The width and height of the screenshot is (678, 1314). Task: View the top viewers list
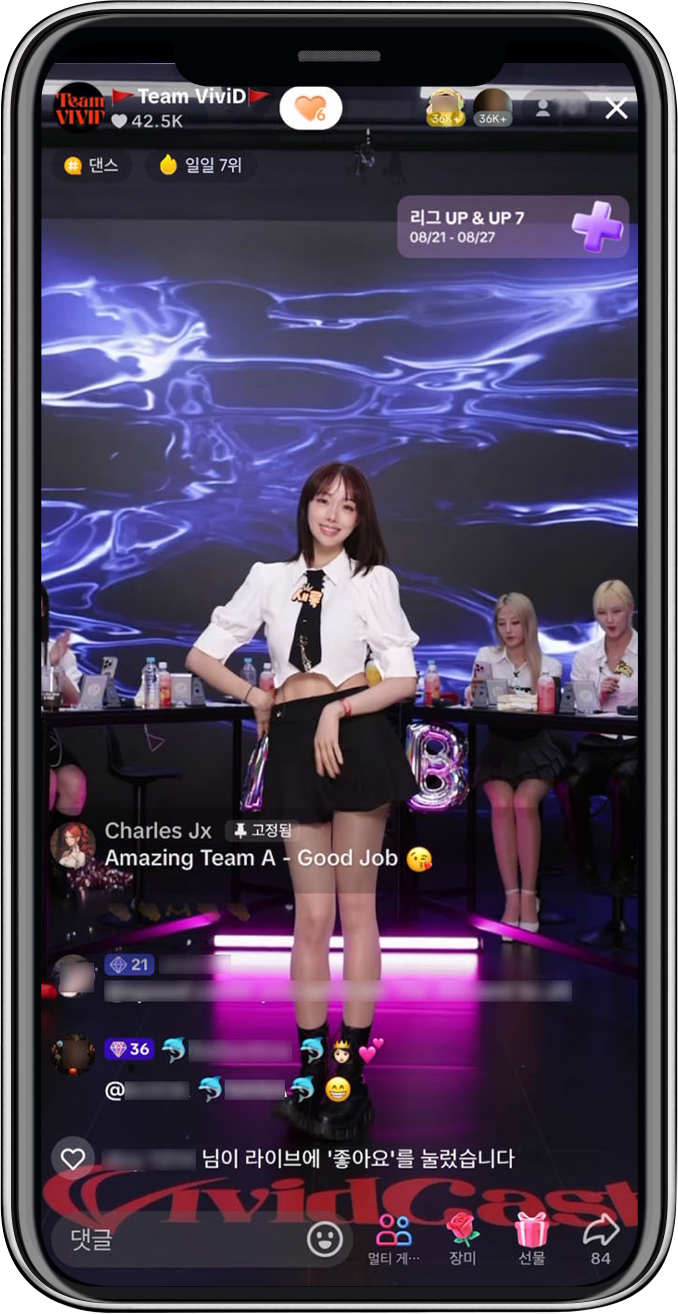[556, 108]
